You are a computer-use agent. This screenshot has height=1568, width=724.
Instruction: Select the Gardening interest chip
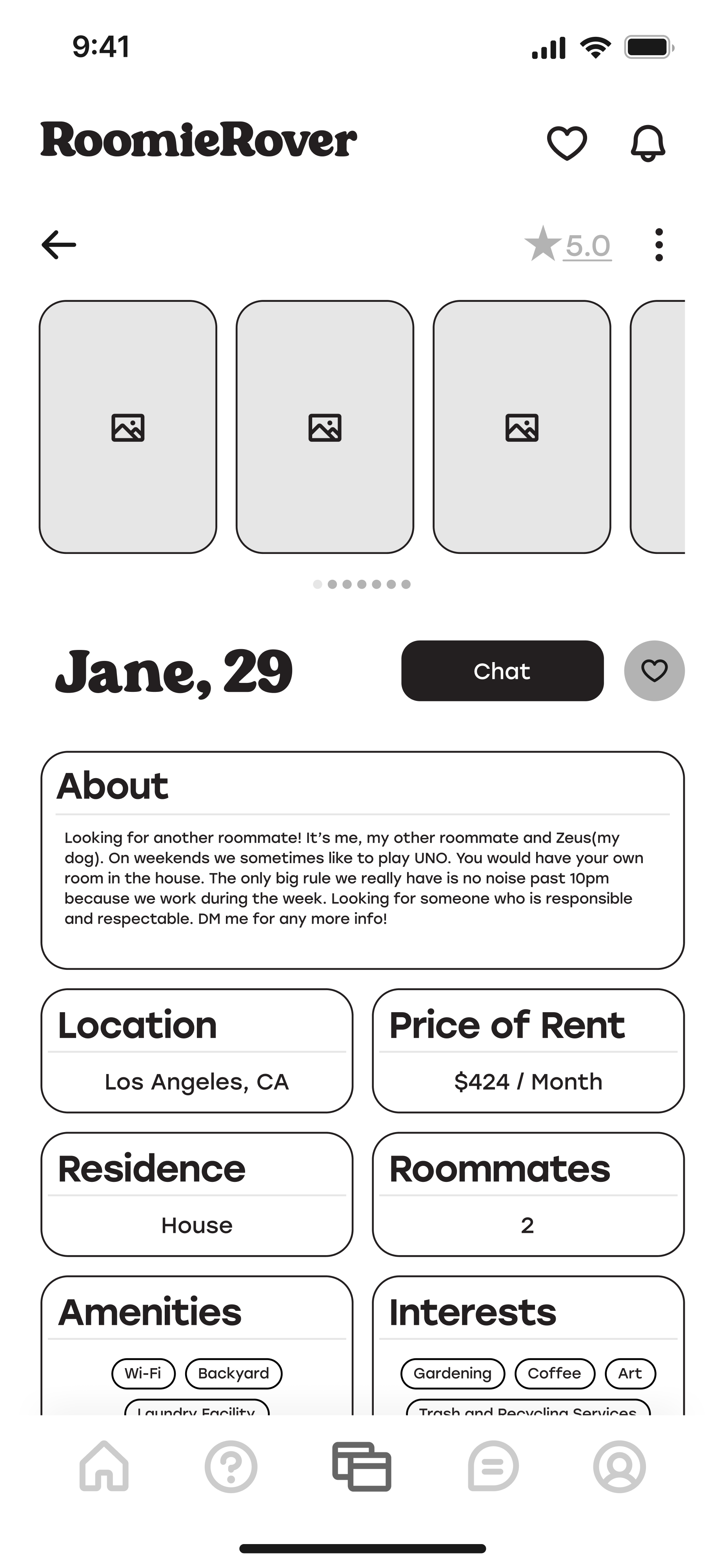click(x=453, y=1373)
